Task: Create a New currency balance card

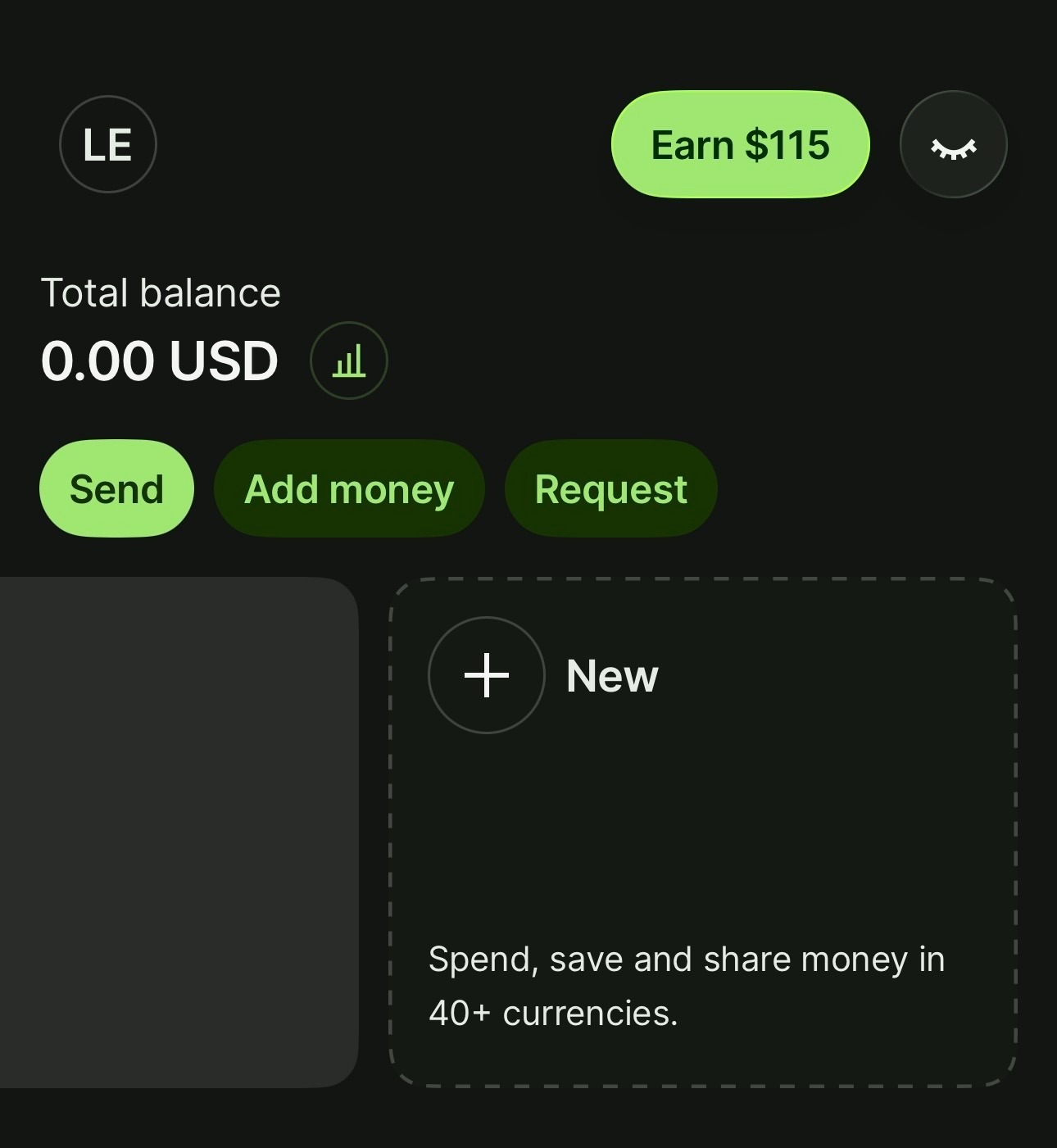Action: (x=487, y=675)
